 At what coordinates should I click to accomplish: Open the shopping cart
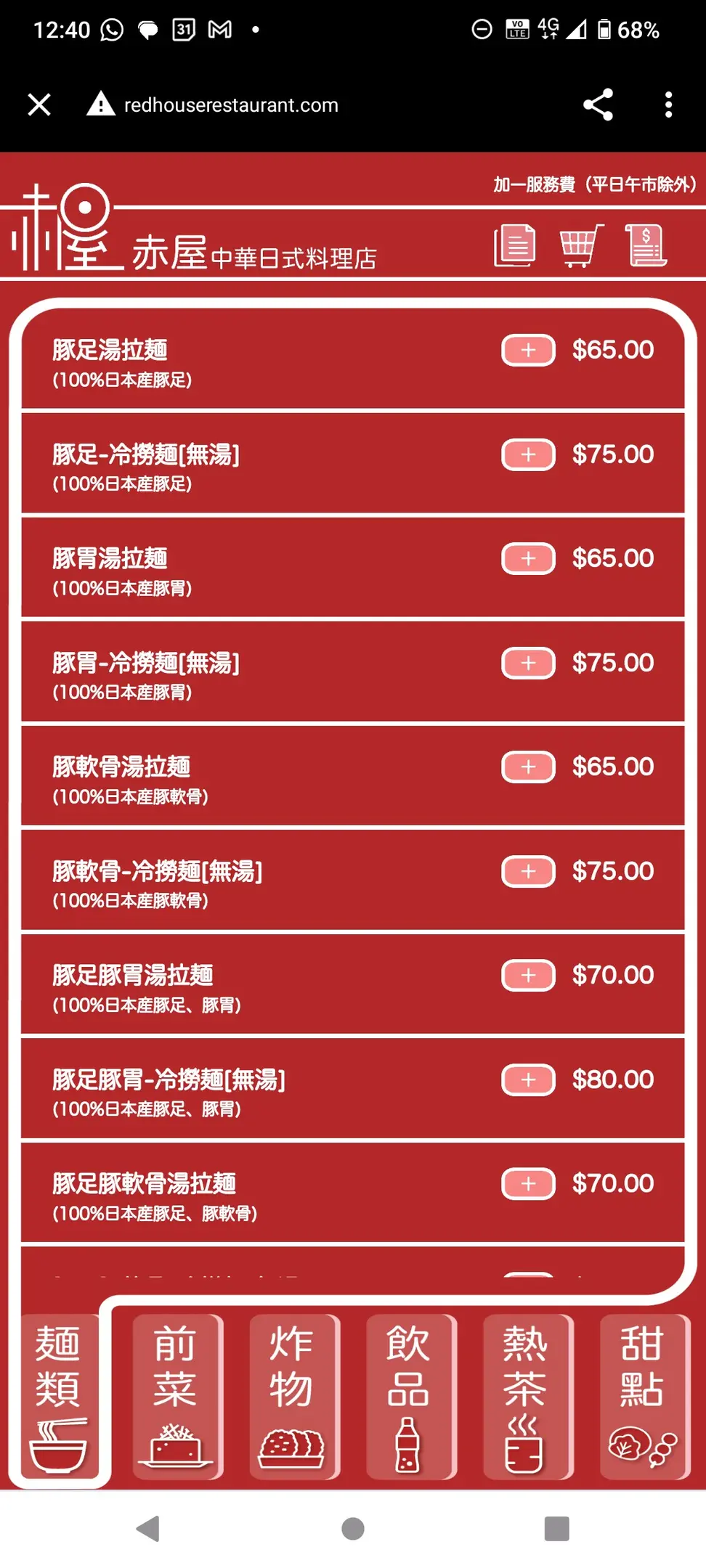[581, 245]
